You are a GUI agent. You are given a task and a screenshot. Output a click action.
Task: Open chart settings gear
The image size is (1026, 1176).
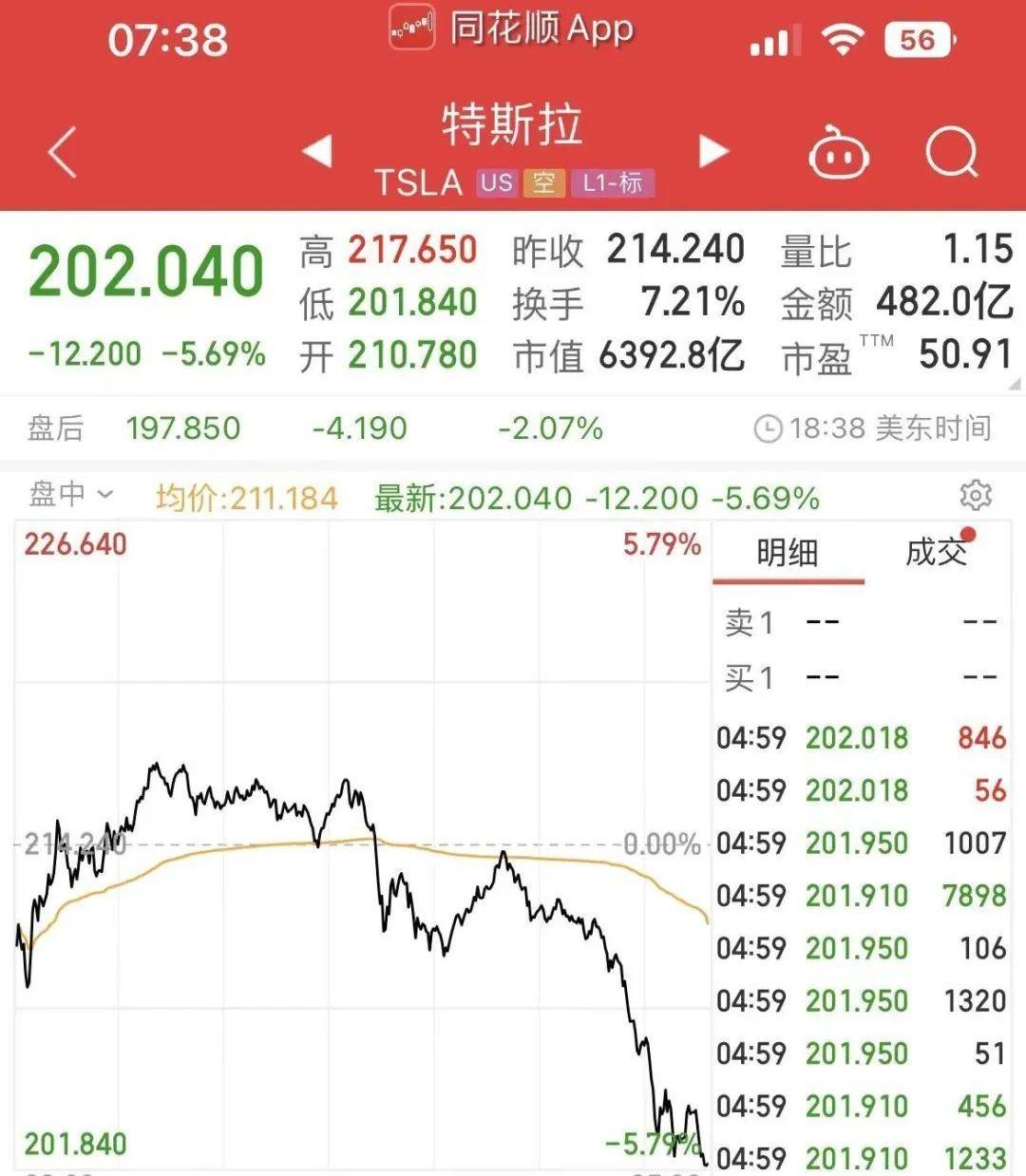[x=976, y=495]
